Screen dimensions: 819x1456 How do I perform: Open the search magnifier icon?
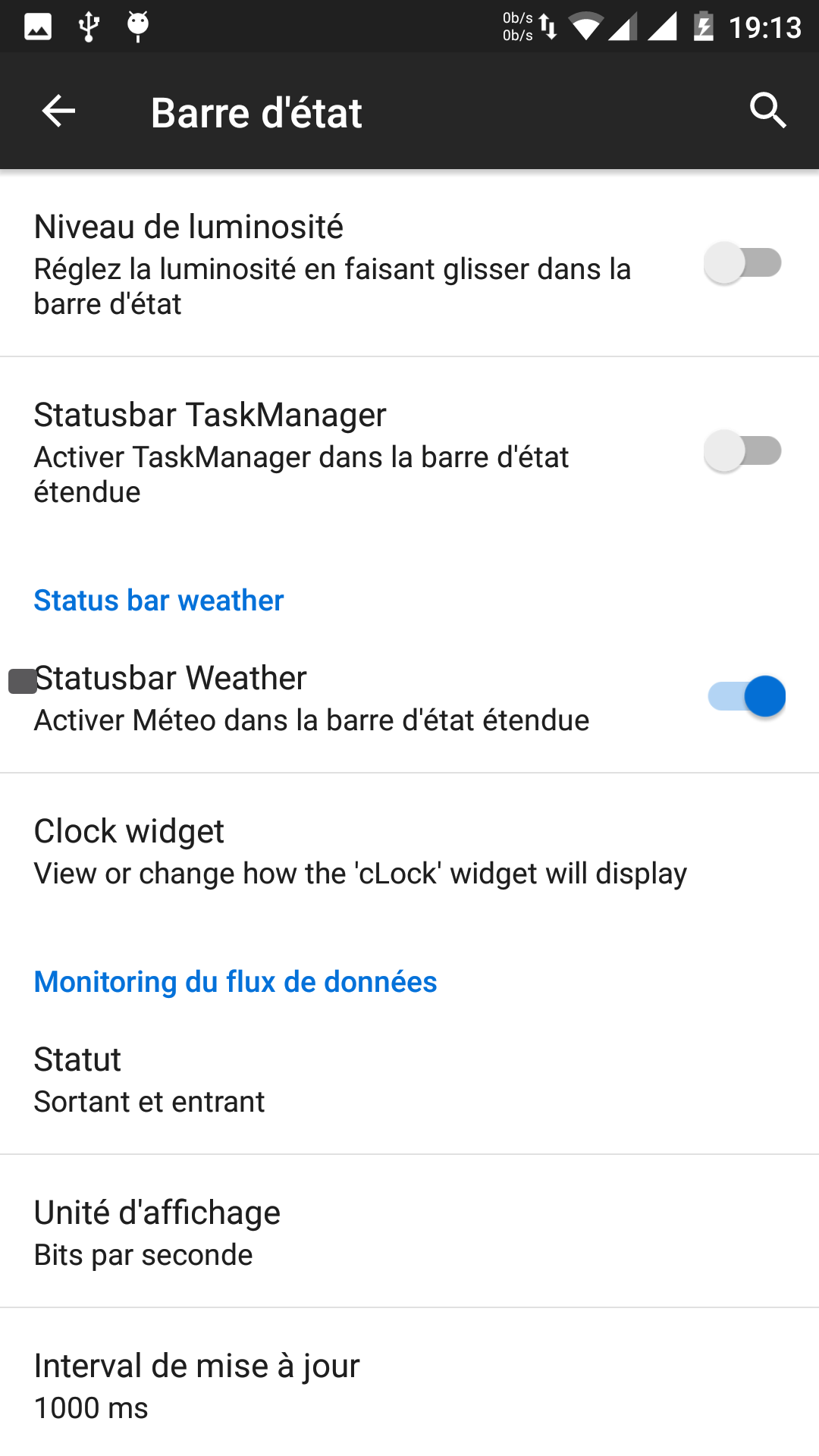[x=767, y=111]
